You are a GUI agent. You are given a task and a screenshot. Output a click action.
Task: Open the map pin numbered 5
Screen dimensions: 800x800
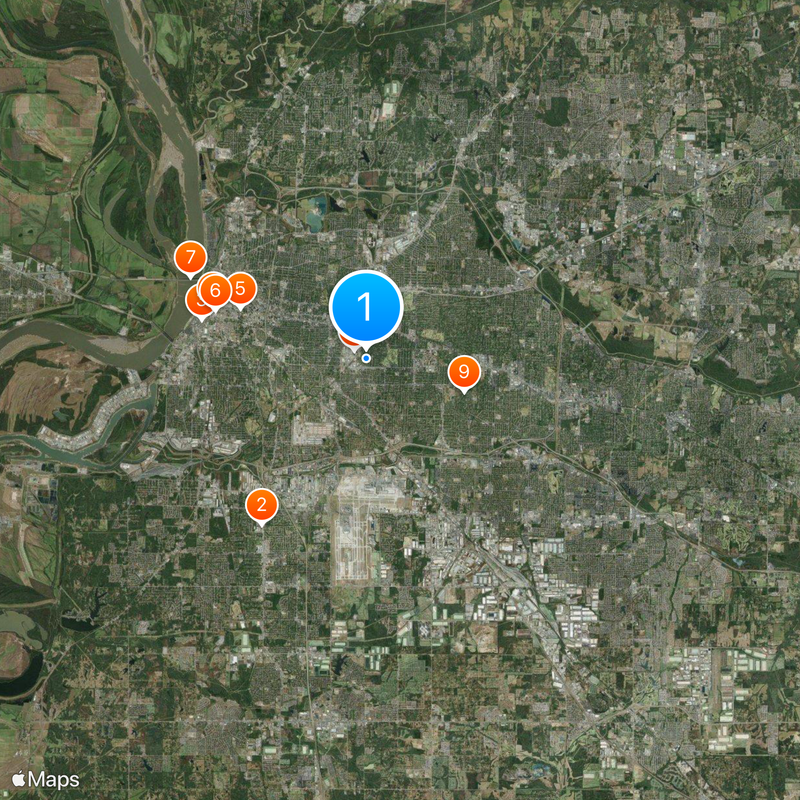pos(240,289)
